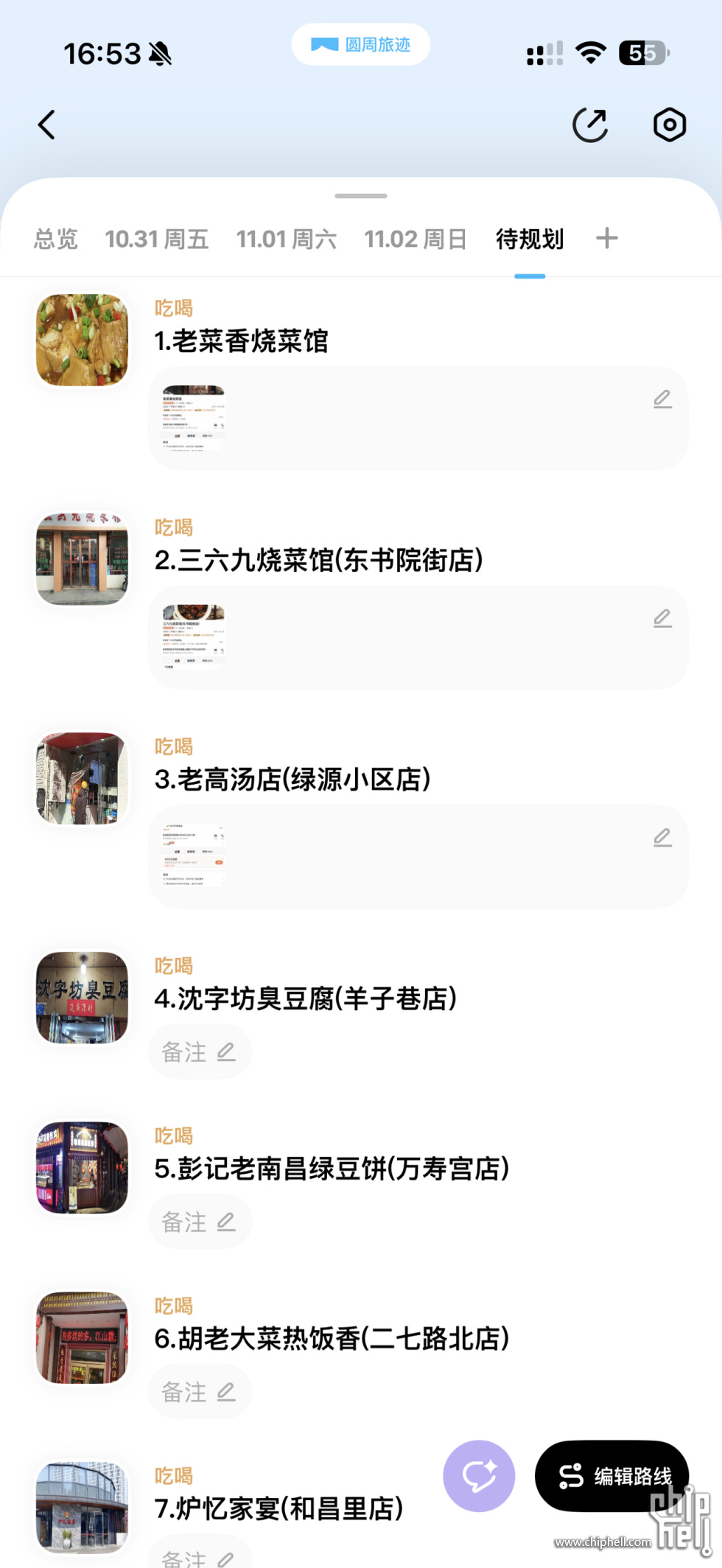
Task: Edit the note for 三六九烧菜馆(东书院街店)
Action: [x=662, y=619]
